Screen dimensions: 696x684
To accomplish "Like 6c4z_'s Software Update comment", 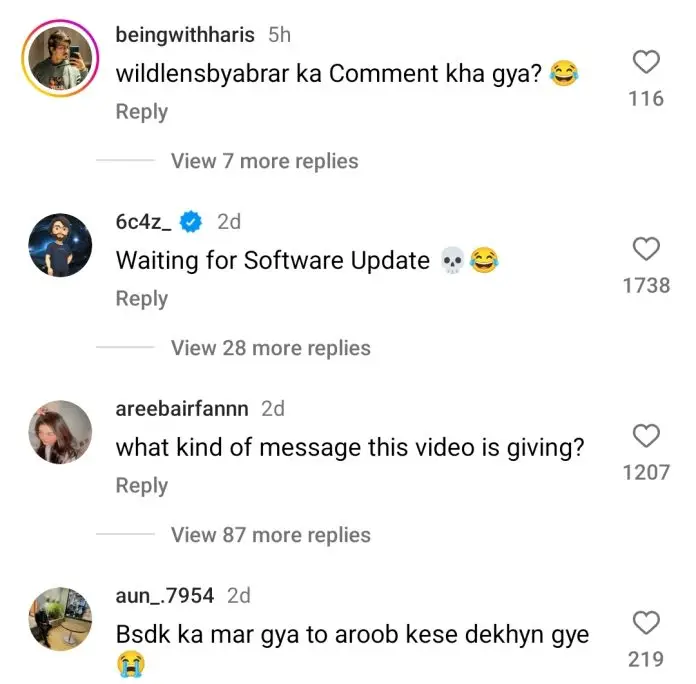I will pos(647,249).
